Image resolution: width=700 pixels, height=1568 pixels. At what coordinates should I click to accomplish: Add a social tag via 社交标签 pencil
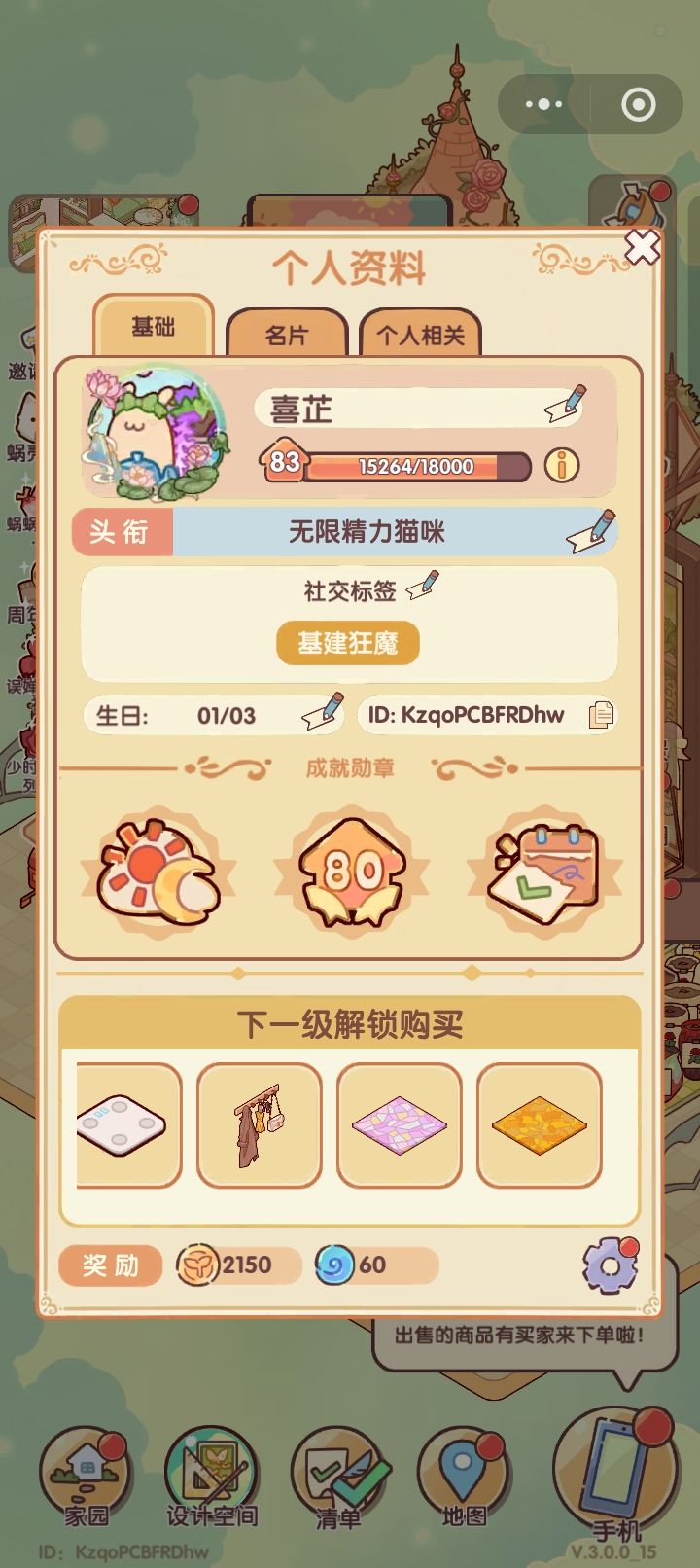[423, 586]
